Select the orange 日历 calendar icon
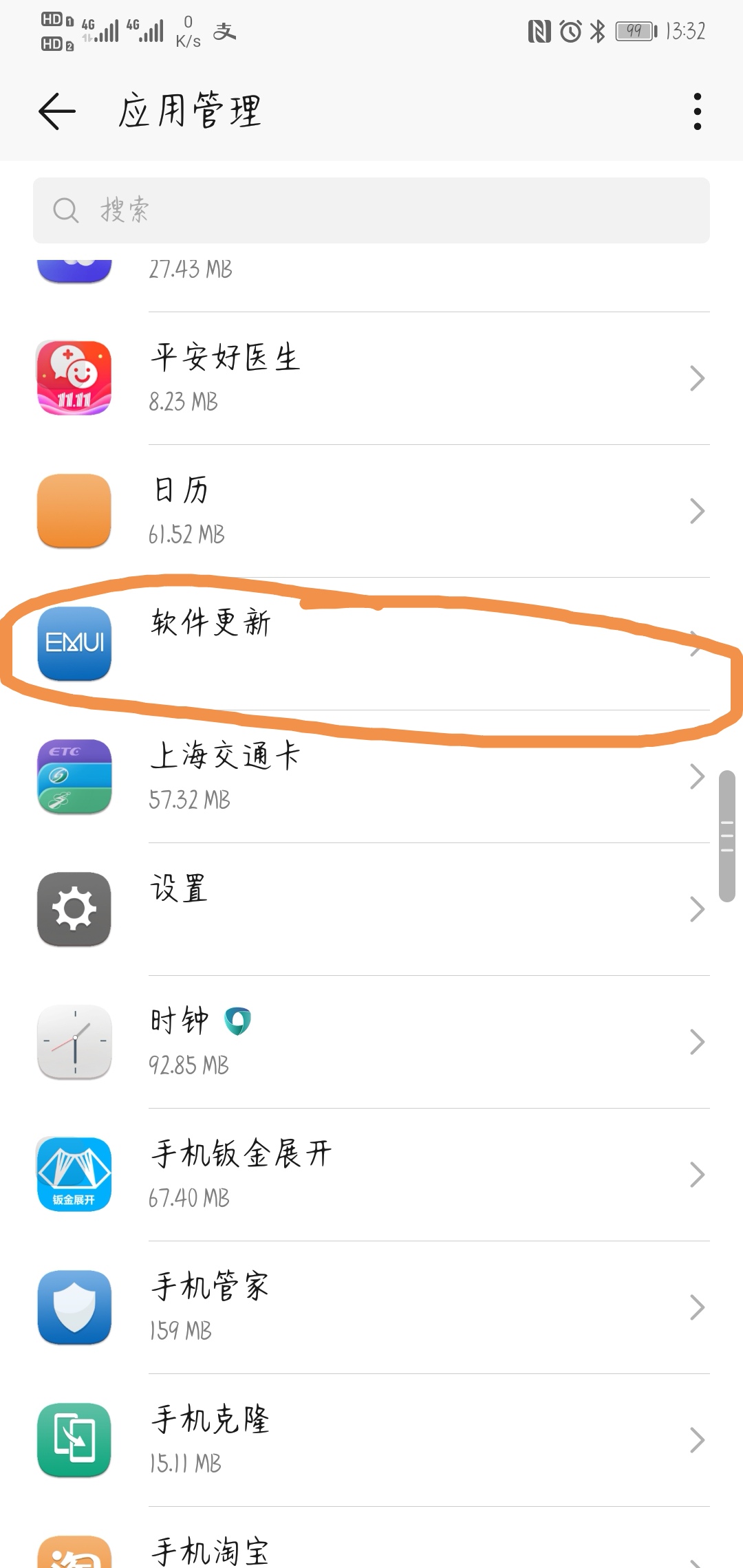743x1568 pixels. tap(74, 510)
